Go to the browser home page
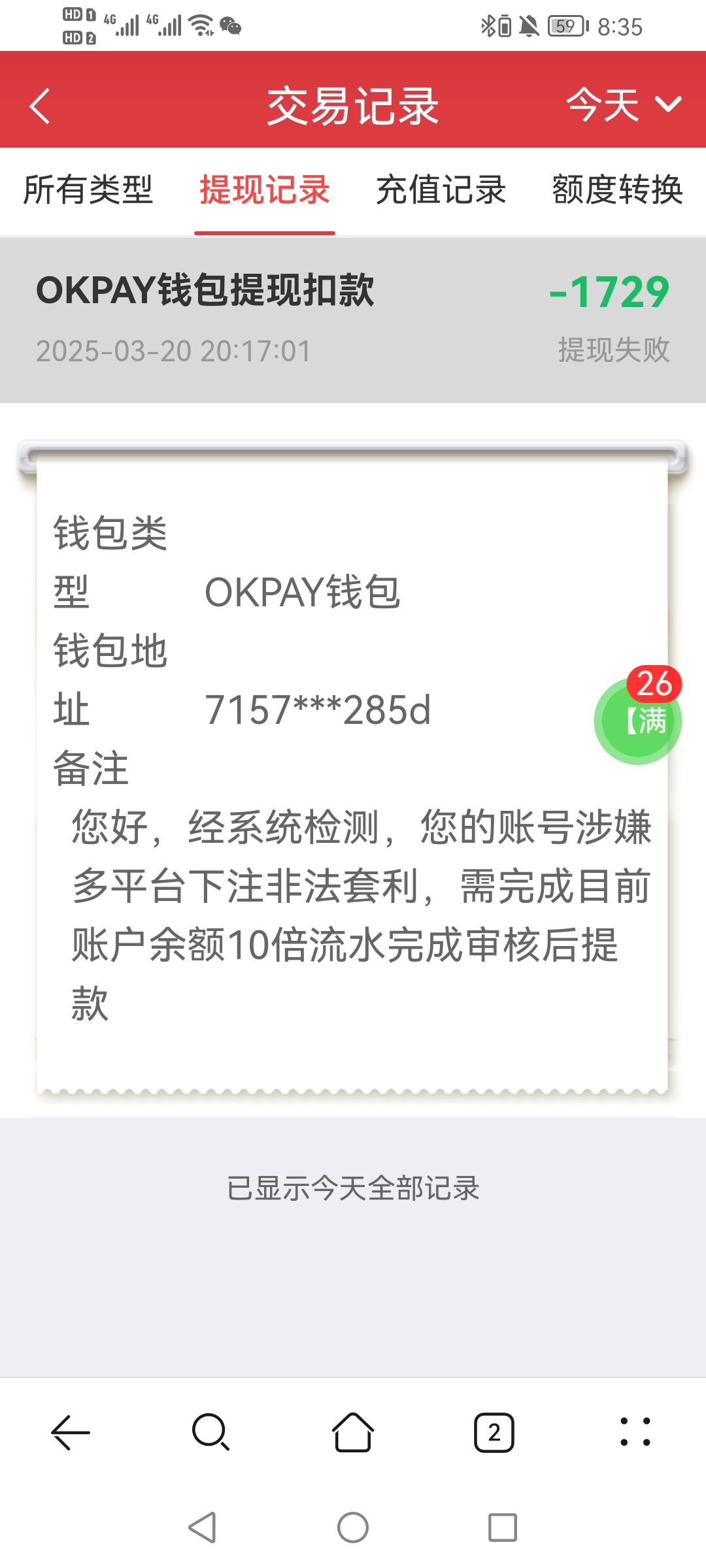 click(x=353, y=1432)
